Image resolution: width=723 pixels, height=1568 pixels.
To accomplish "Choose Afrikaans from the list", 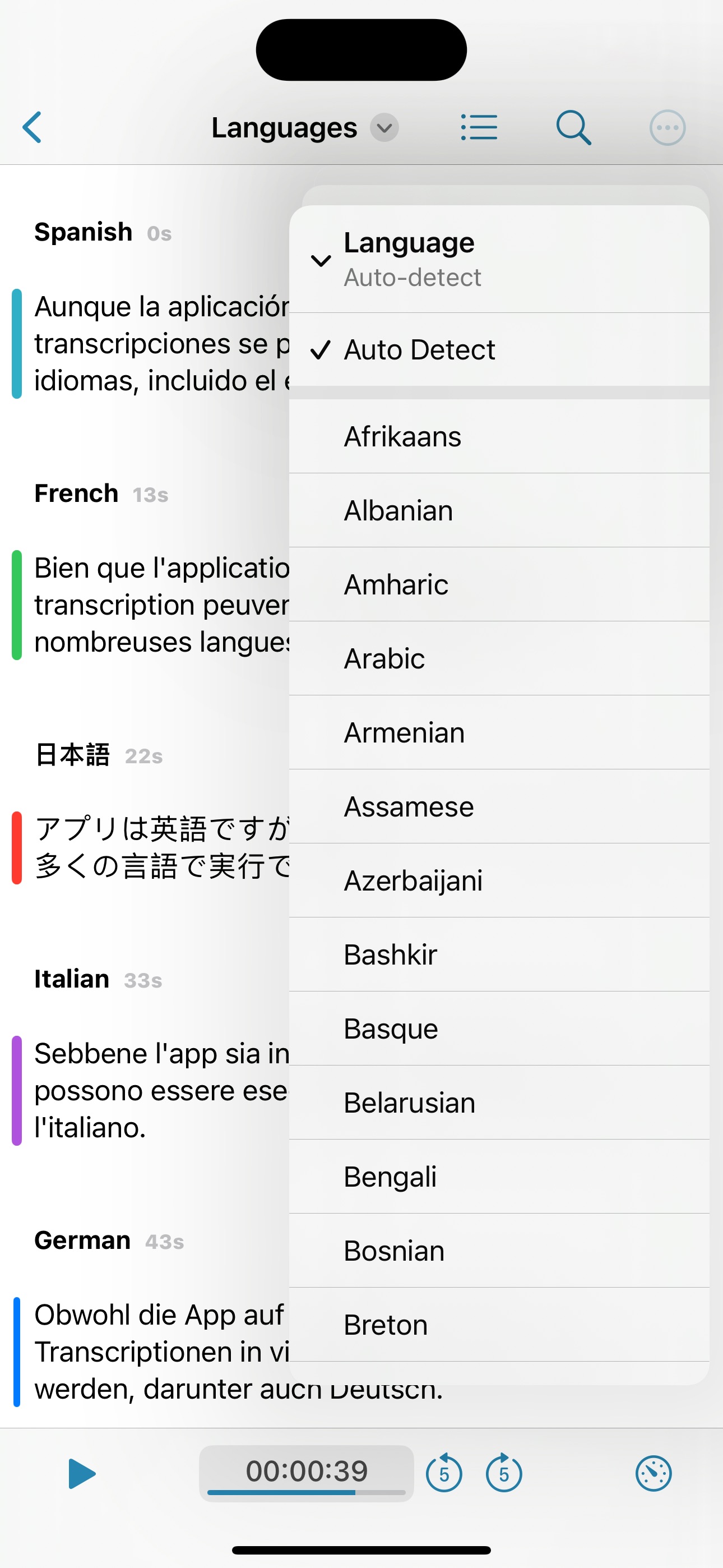I will click(x=499, y=436).
